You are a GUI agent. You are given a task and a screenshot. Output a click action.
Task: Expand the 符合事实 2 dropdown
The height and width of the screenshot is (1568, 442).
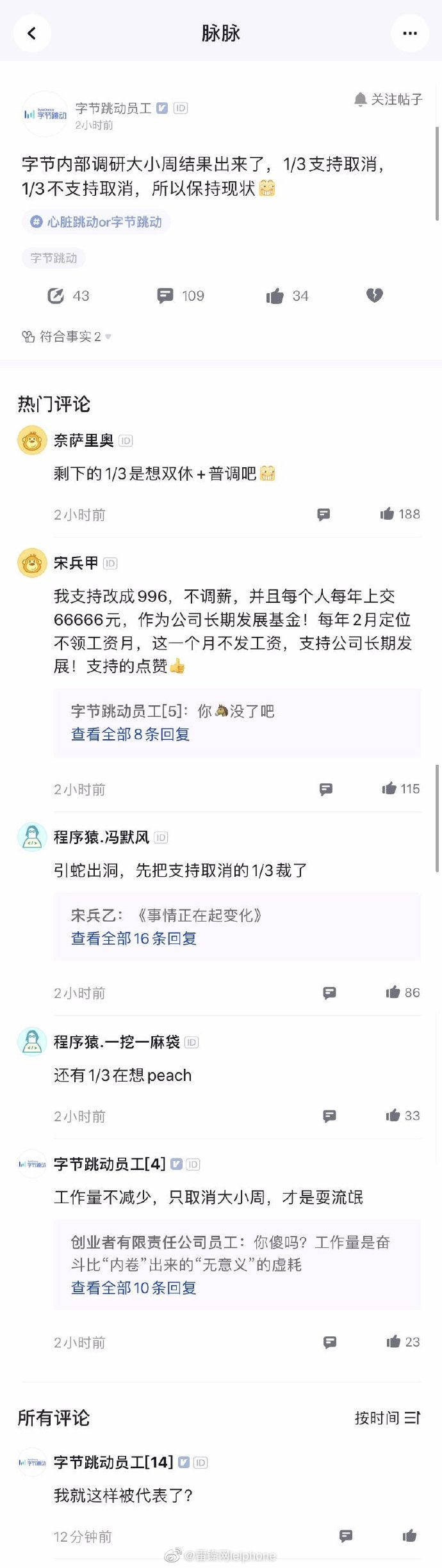[67, 337]
